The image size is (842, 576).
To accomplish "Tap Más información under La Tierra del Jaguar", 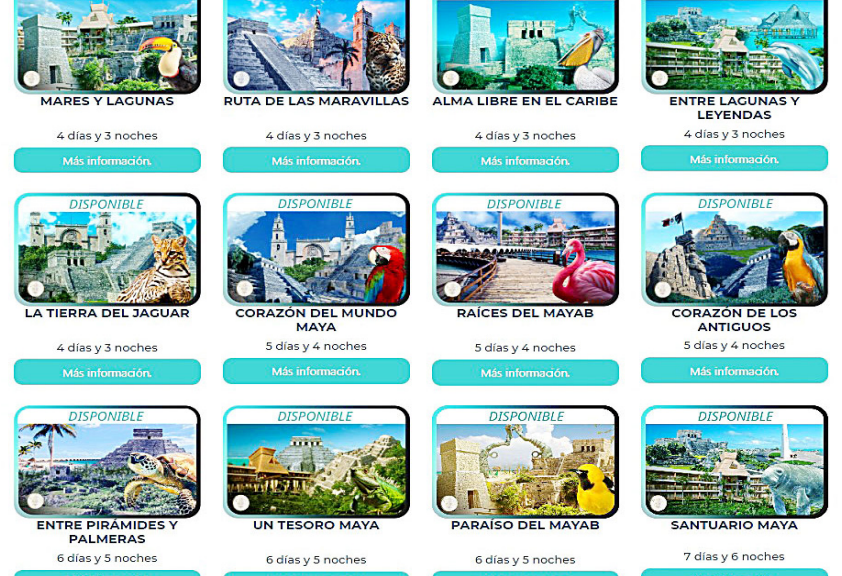I will [107, 373].
